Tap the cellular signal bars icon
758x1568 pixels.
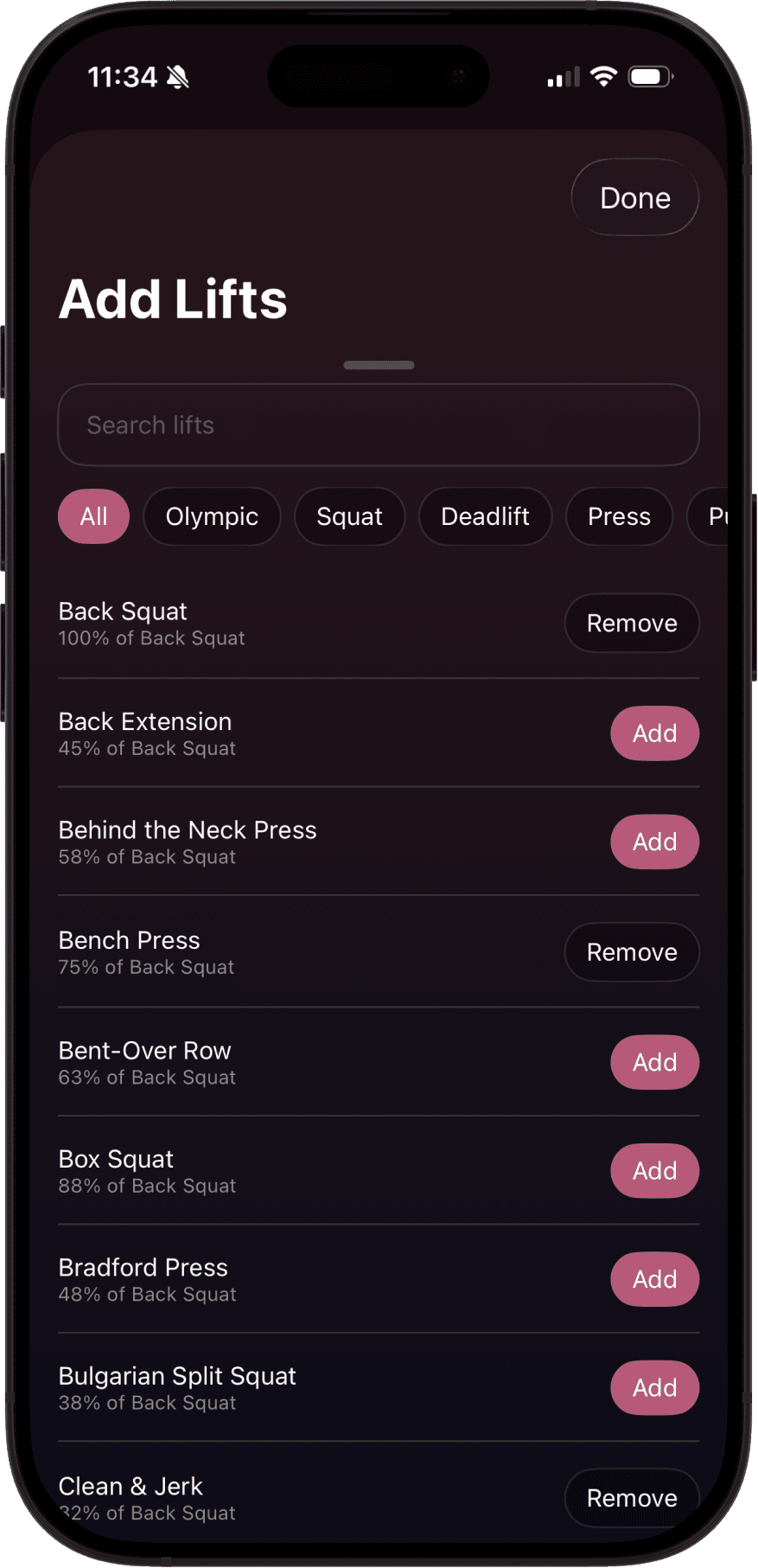(560, 76)
